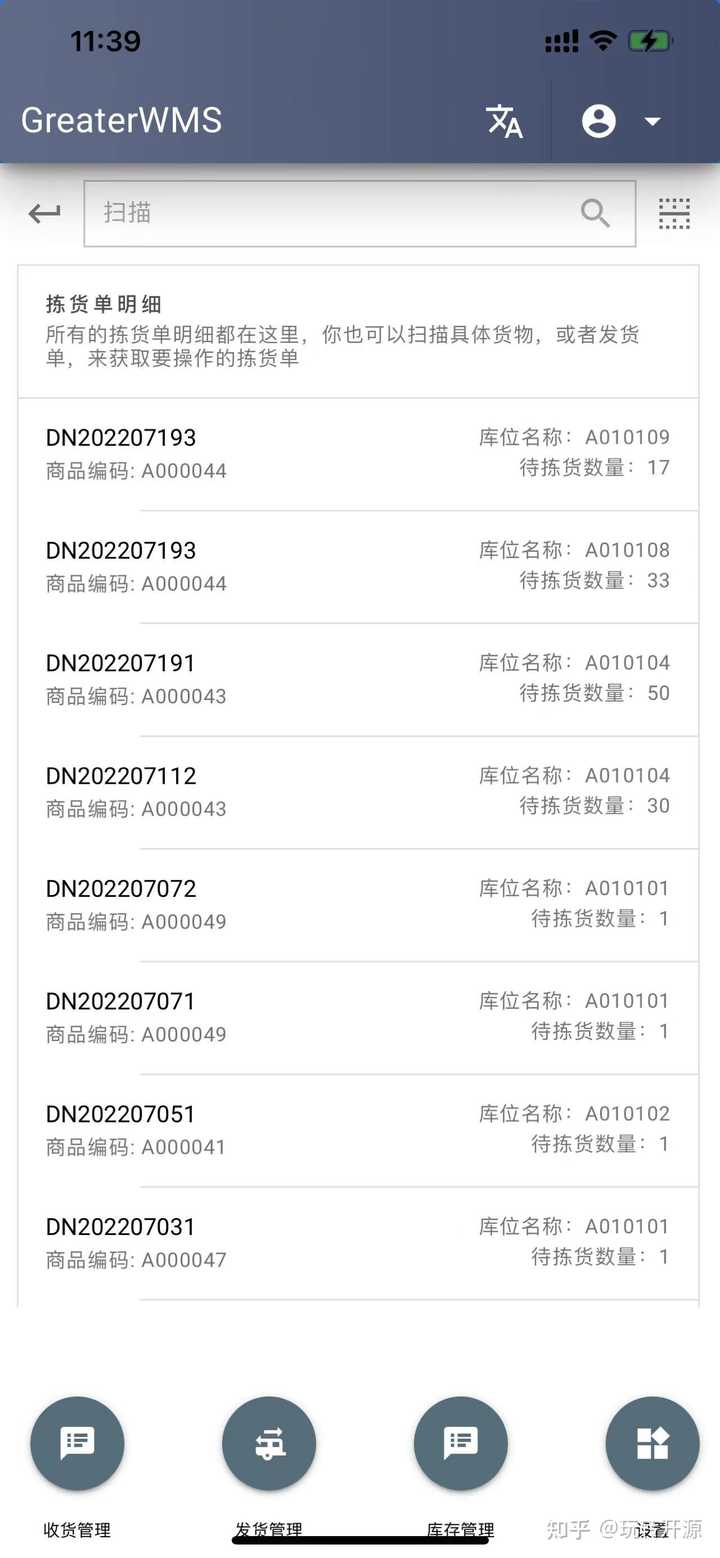The image size is (720, 1558).
Task: Select row showing 库位名称 A010102
Action: pos(360,1129)
